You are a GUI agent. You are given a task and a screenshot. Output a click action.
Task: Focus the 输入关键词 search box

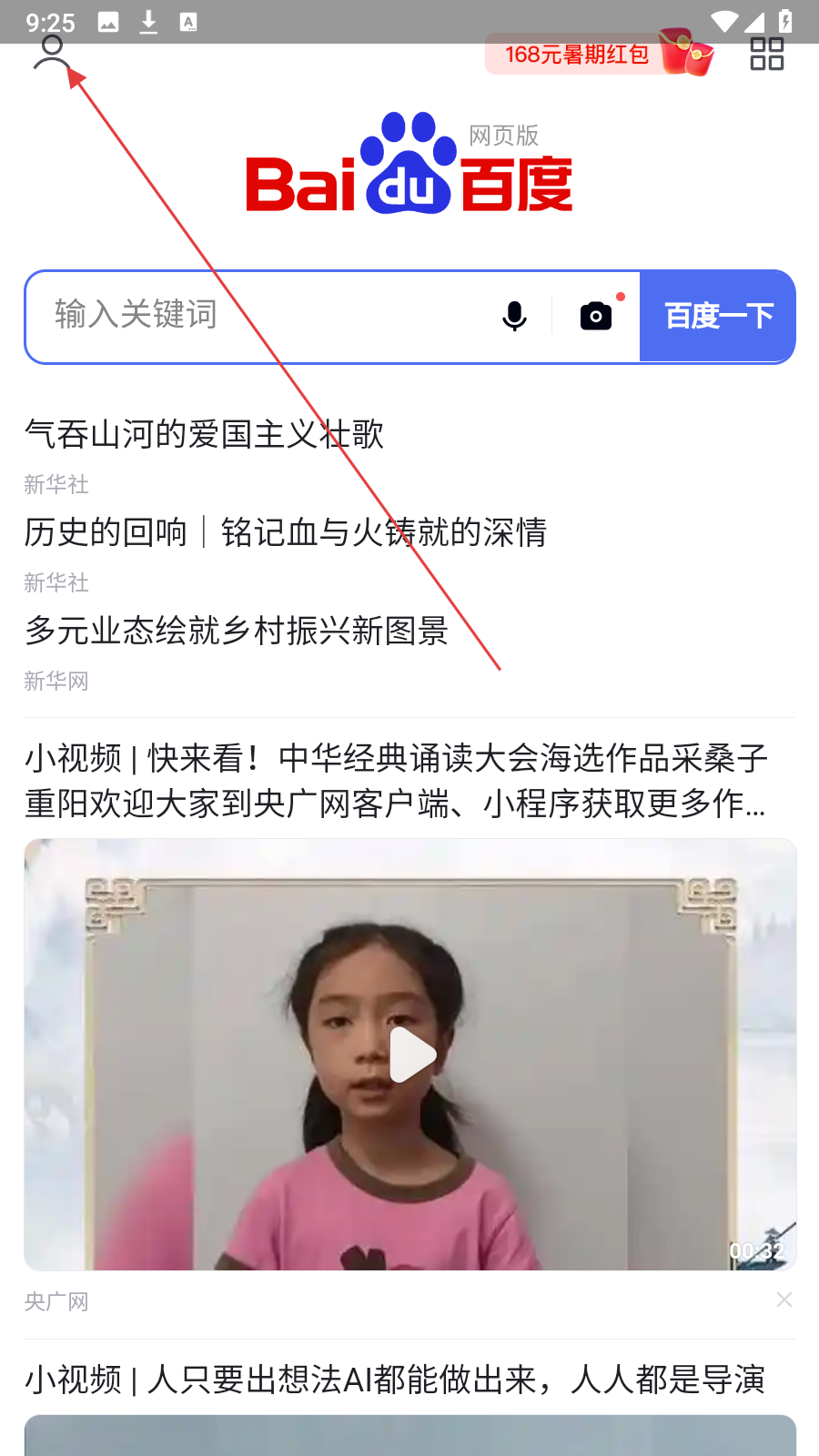point(264,316)
